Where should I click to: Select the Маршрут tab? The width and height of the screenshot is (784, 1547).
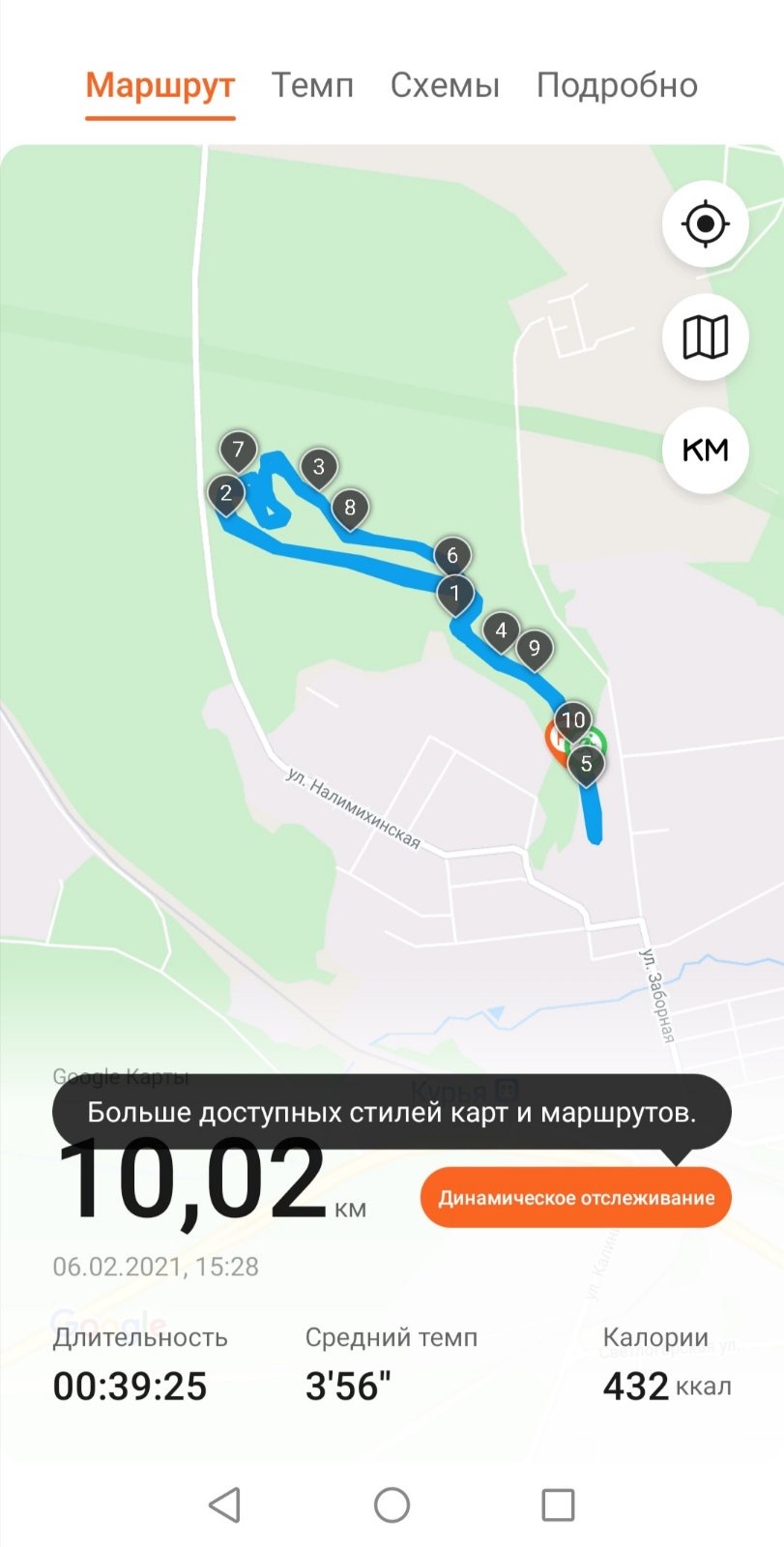160,85
